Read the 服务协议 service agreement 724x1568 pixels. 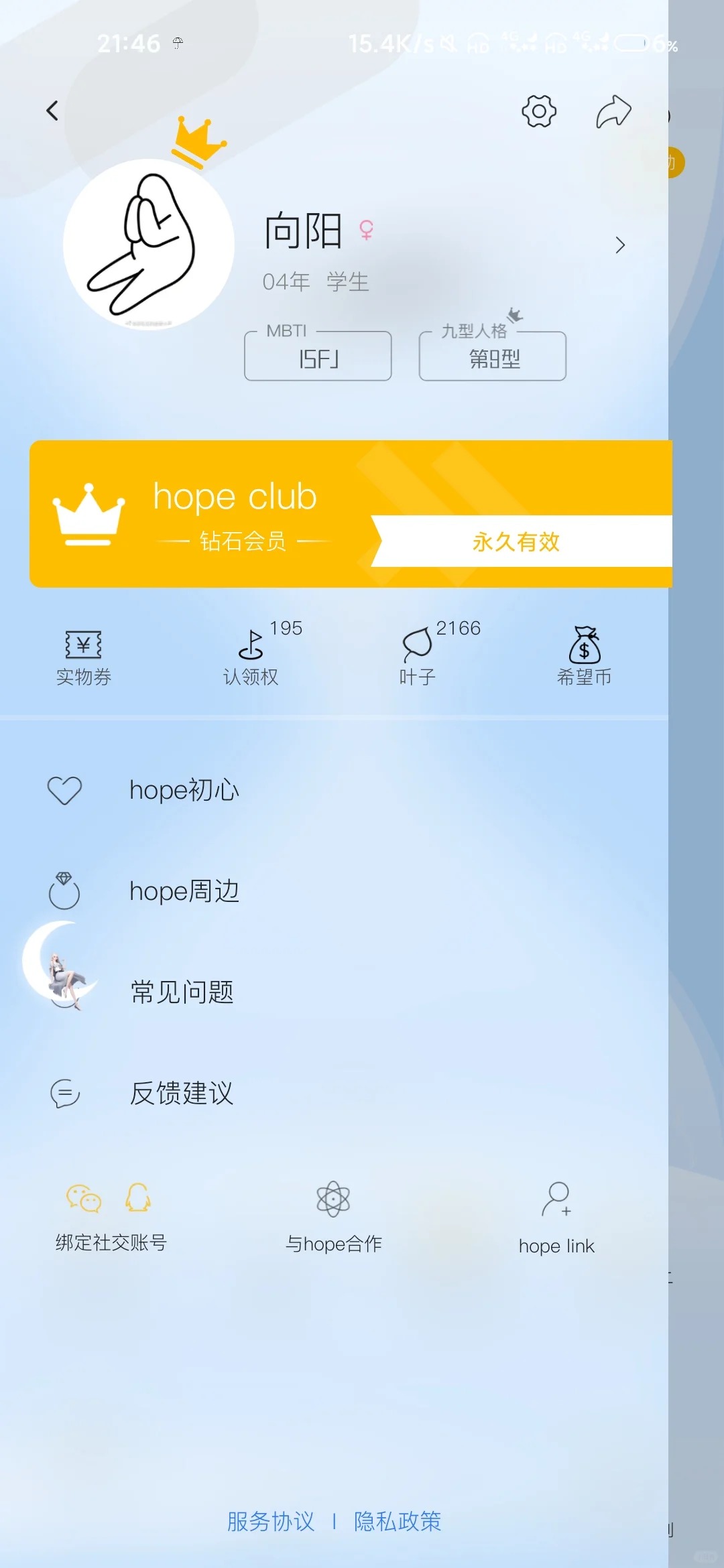[x=271, y=1521]
